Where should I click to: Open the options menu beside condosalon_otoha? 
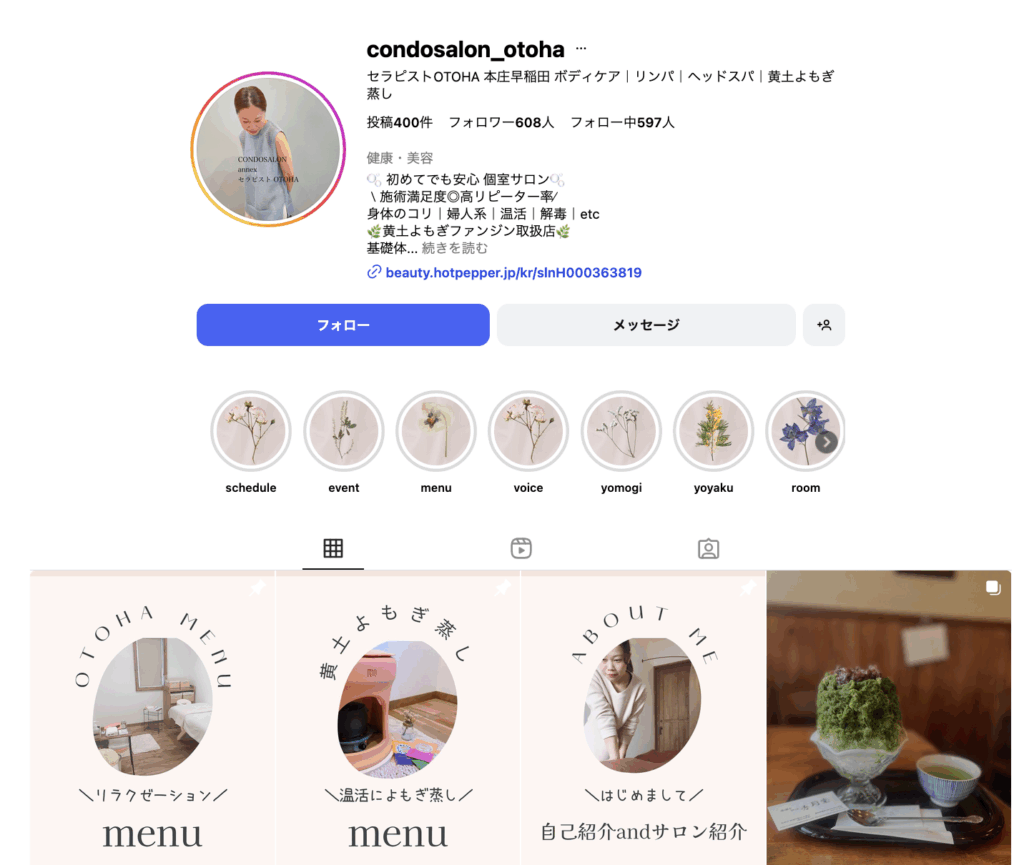(x=581, y=49)
